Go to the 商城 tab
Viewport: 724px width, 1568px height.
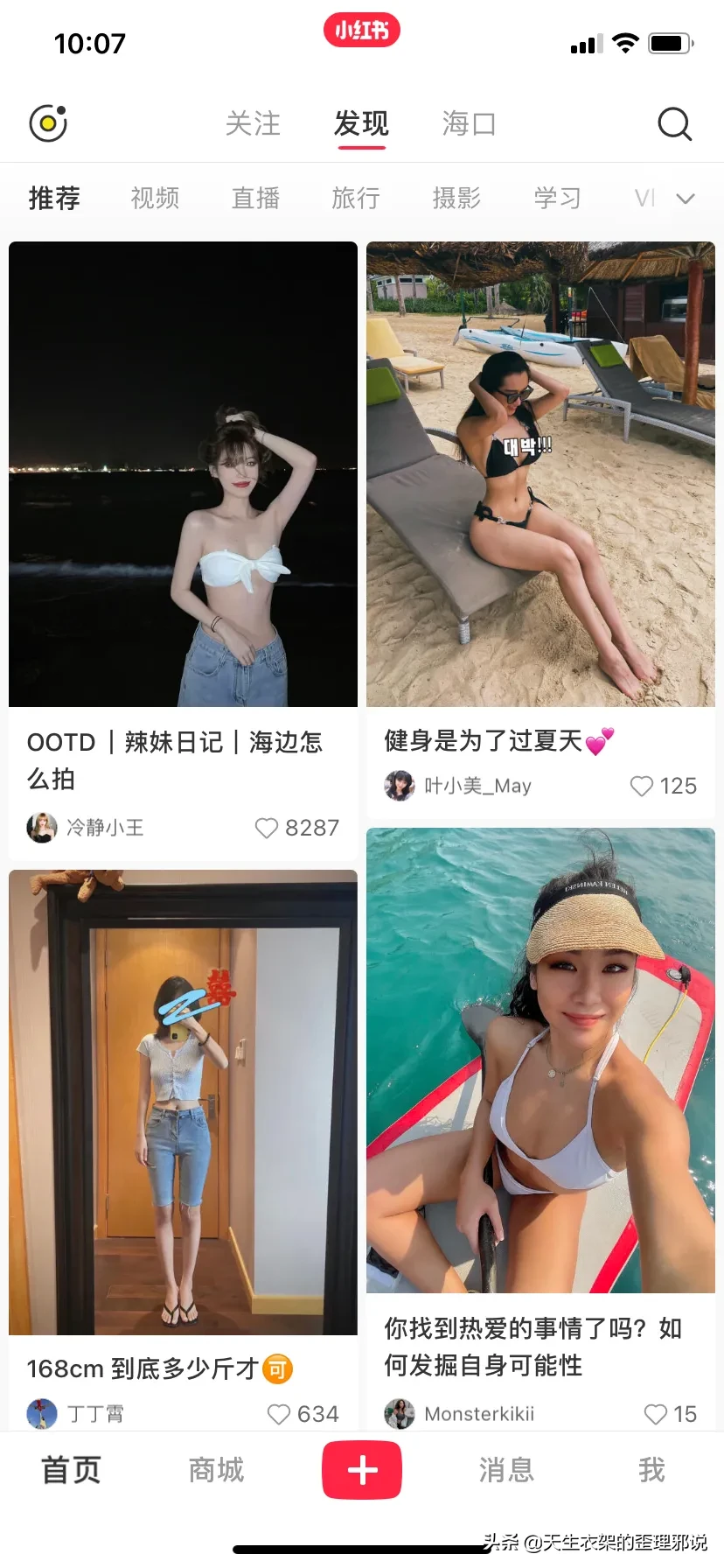[x=216, y=1470]
